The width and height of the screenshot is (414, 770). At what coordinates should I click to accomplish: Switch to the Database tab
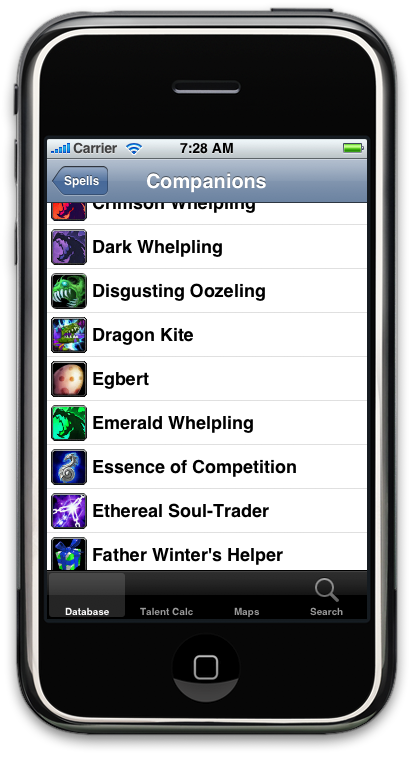[87, 595]
